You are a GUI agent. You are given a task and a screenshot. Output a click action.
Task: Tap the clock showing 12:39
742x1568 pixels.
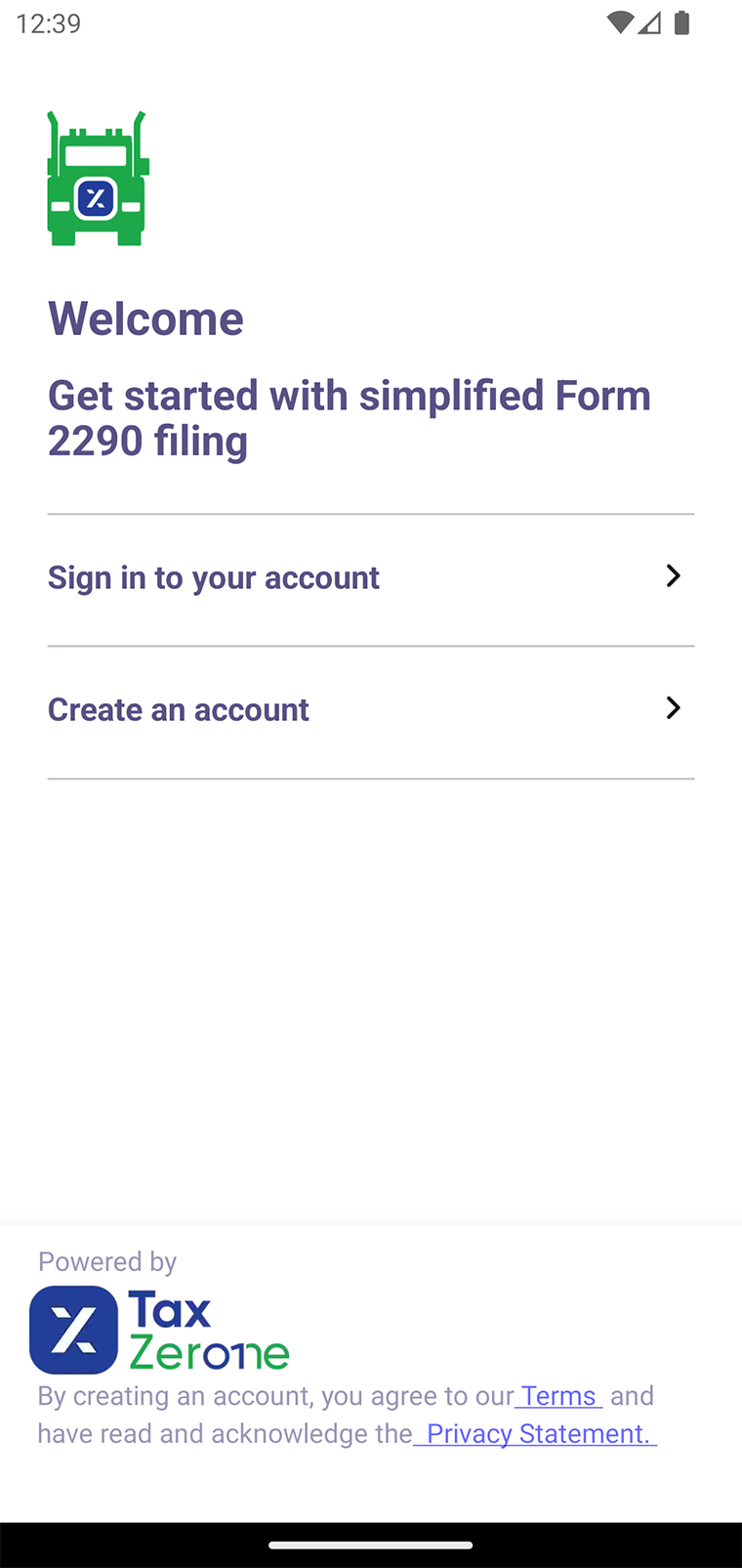click(48, 23)
